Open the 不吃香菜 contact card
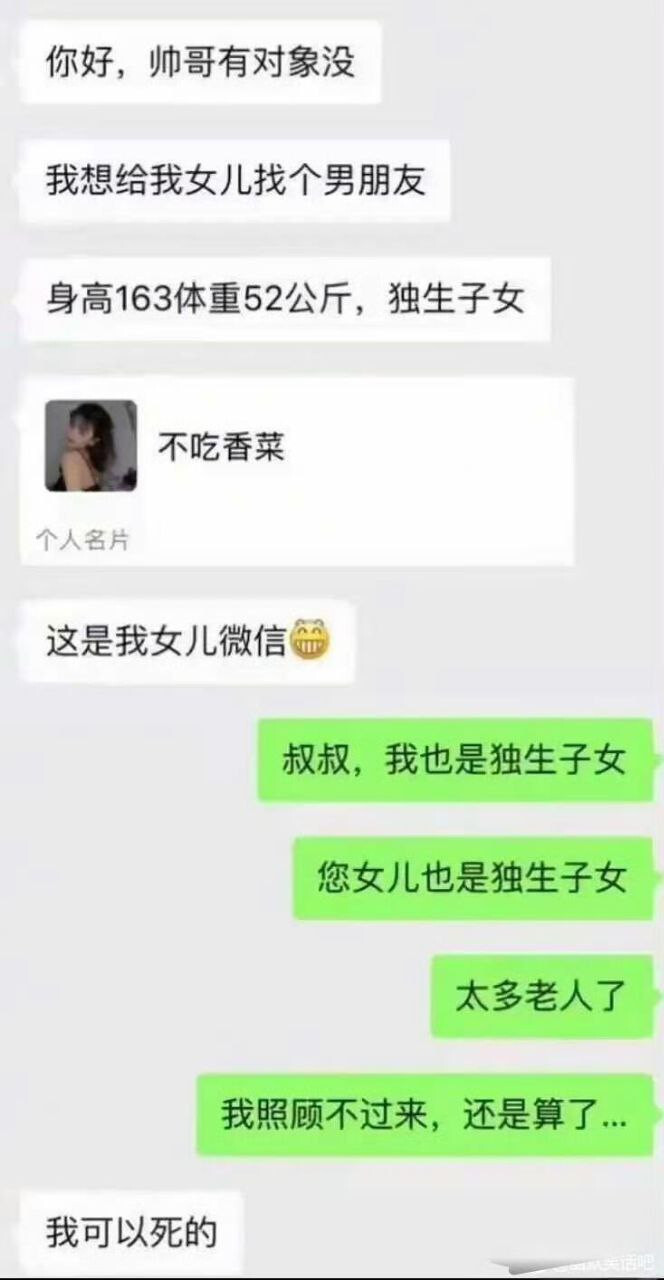664x1280 pixels. click(298, 471)
